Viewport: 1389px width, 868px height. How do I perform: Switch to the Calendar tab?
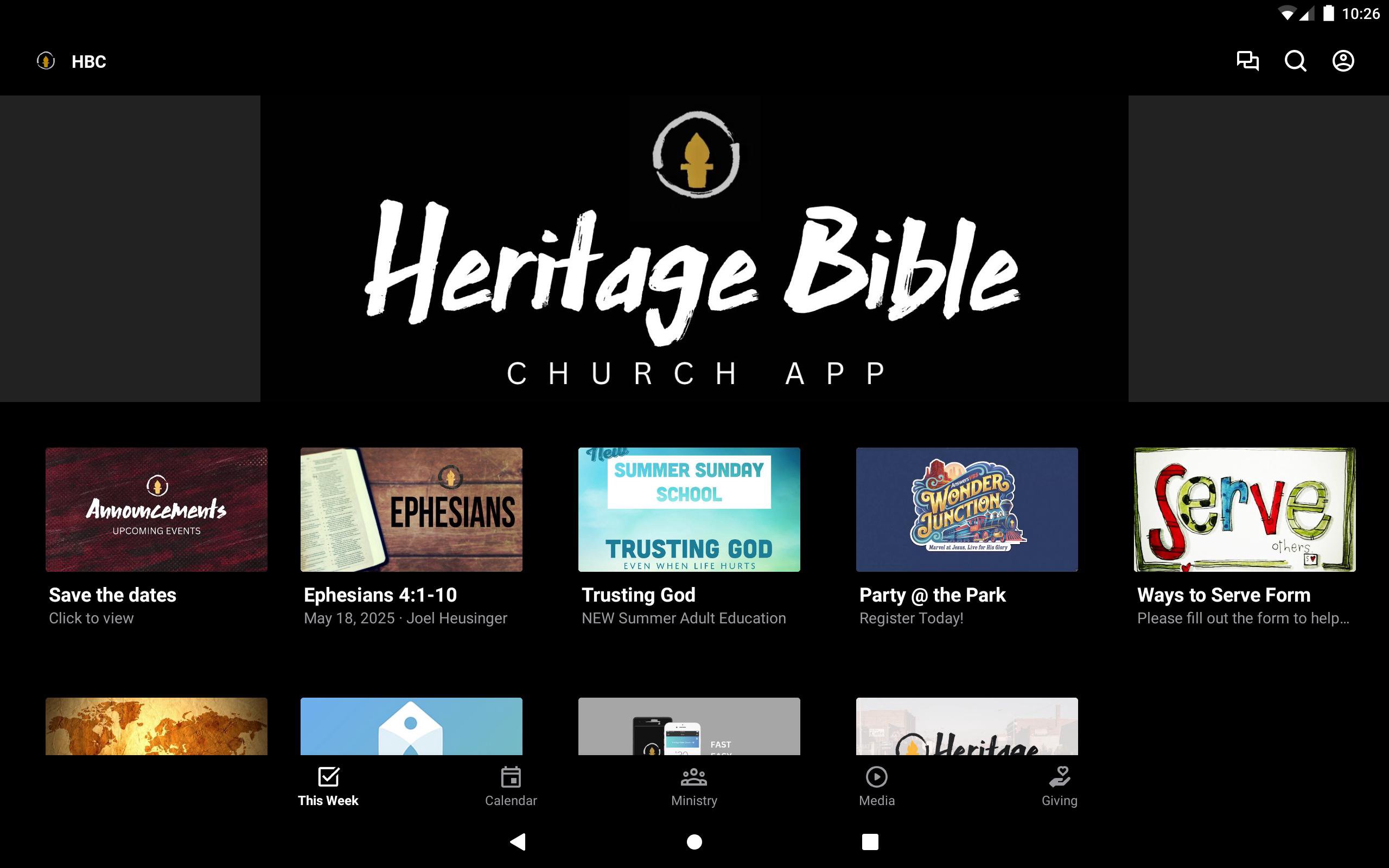pyautogui.click(x=510, y=787)
